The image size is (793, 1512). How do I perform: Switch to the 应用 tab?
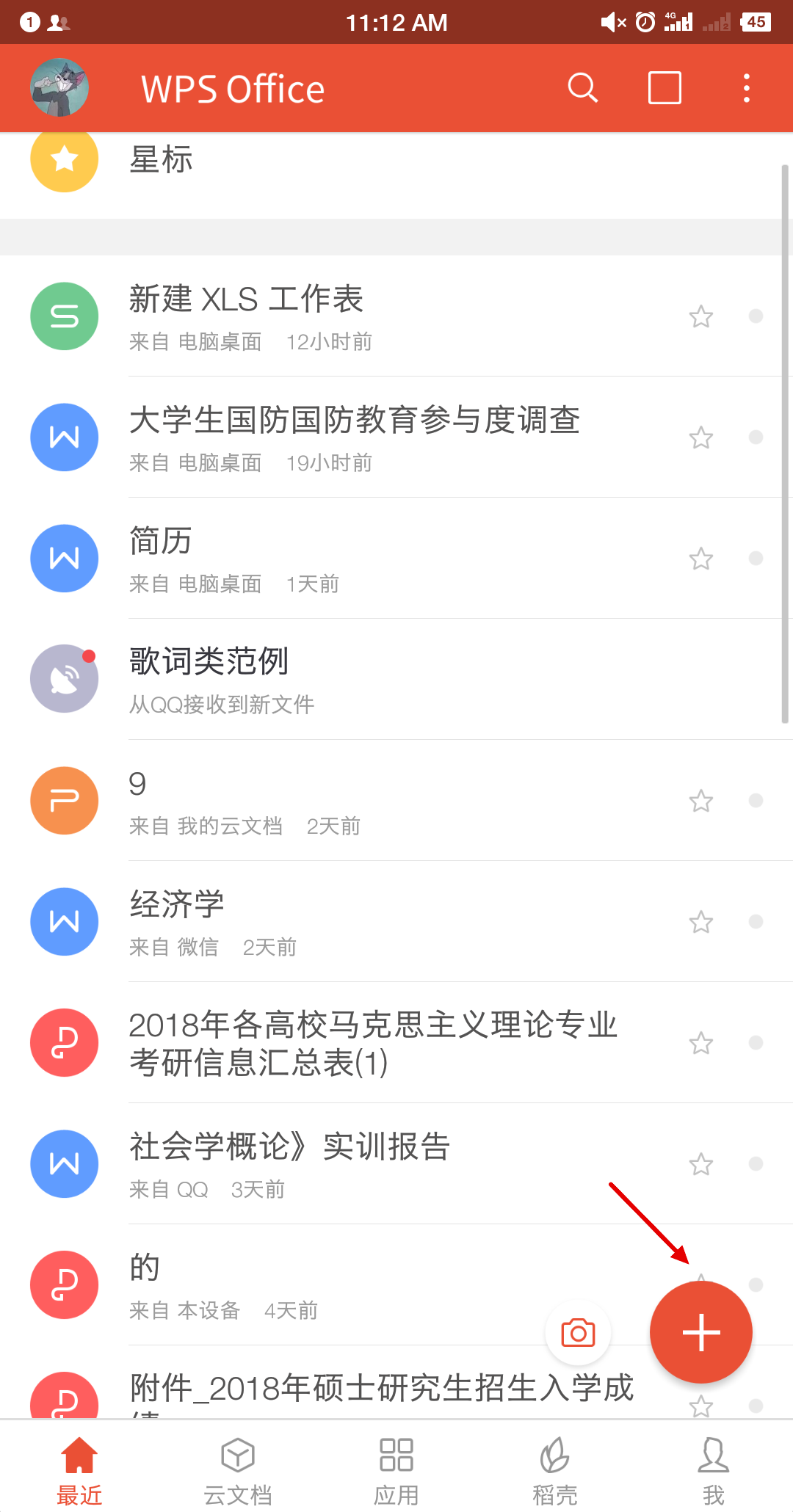pos(396,1468)
